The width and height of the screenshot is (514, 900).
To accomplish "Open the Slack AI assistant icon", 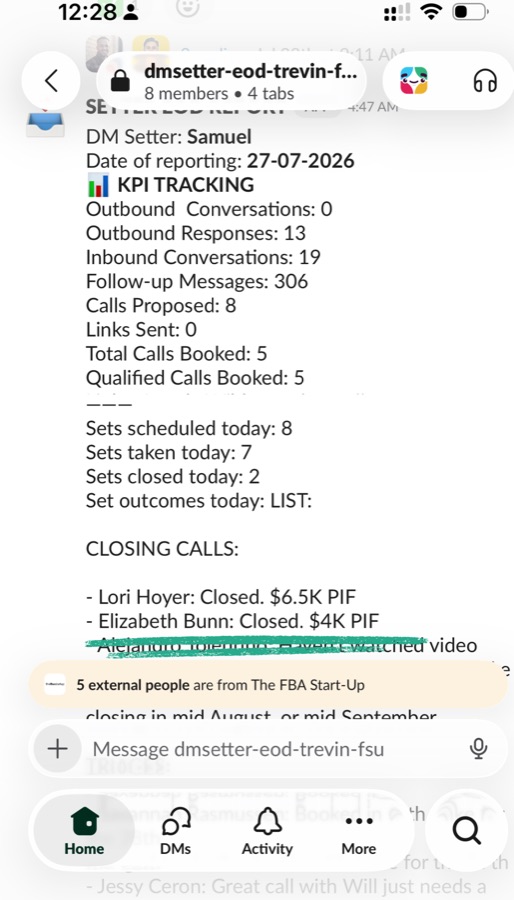I will pos(414,81).
